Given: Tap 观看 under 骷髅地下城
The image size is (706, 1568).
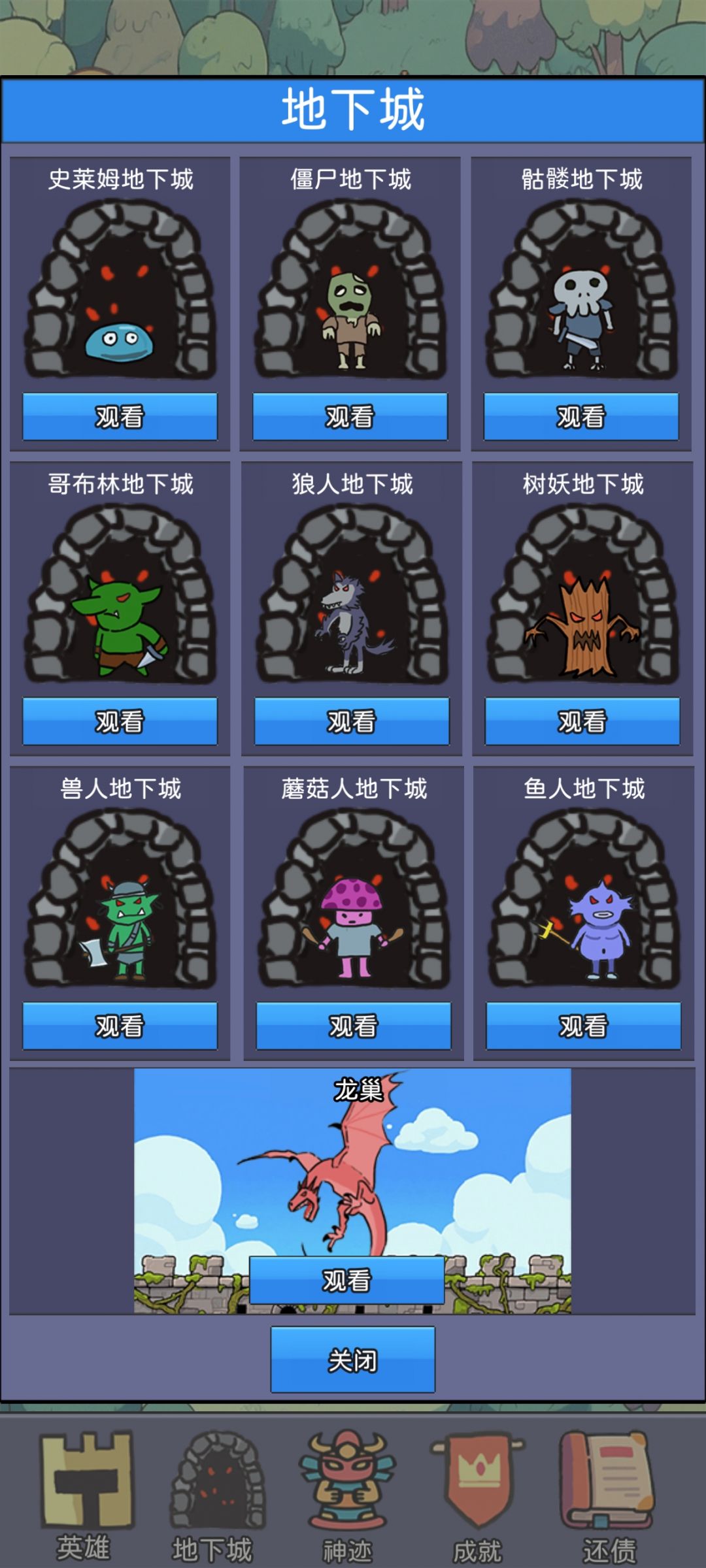Looking at the screenshot, I should 581,416.
